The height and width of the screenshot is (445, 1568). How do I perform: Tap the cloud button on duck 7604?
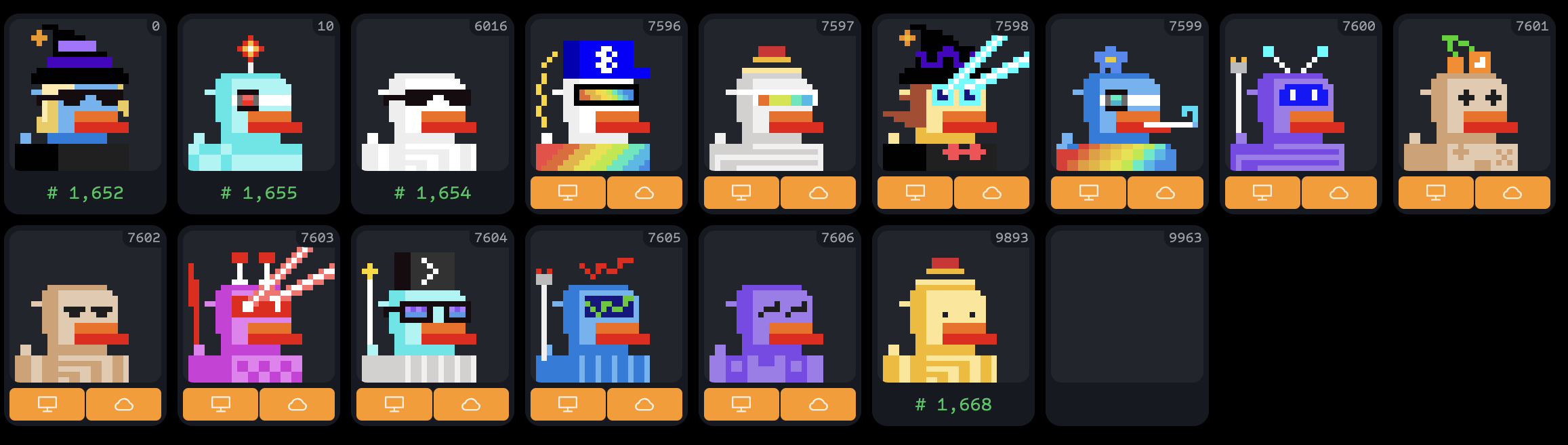[x=471, y=404]
